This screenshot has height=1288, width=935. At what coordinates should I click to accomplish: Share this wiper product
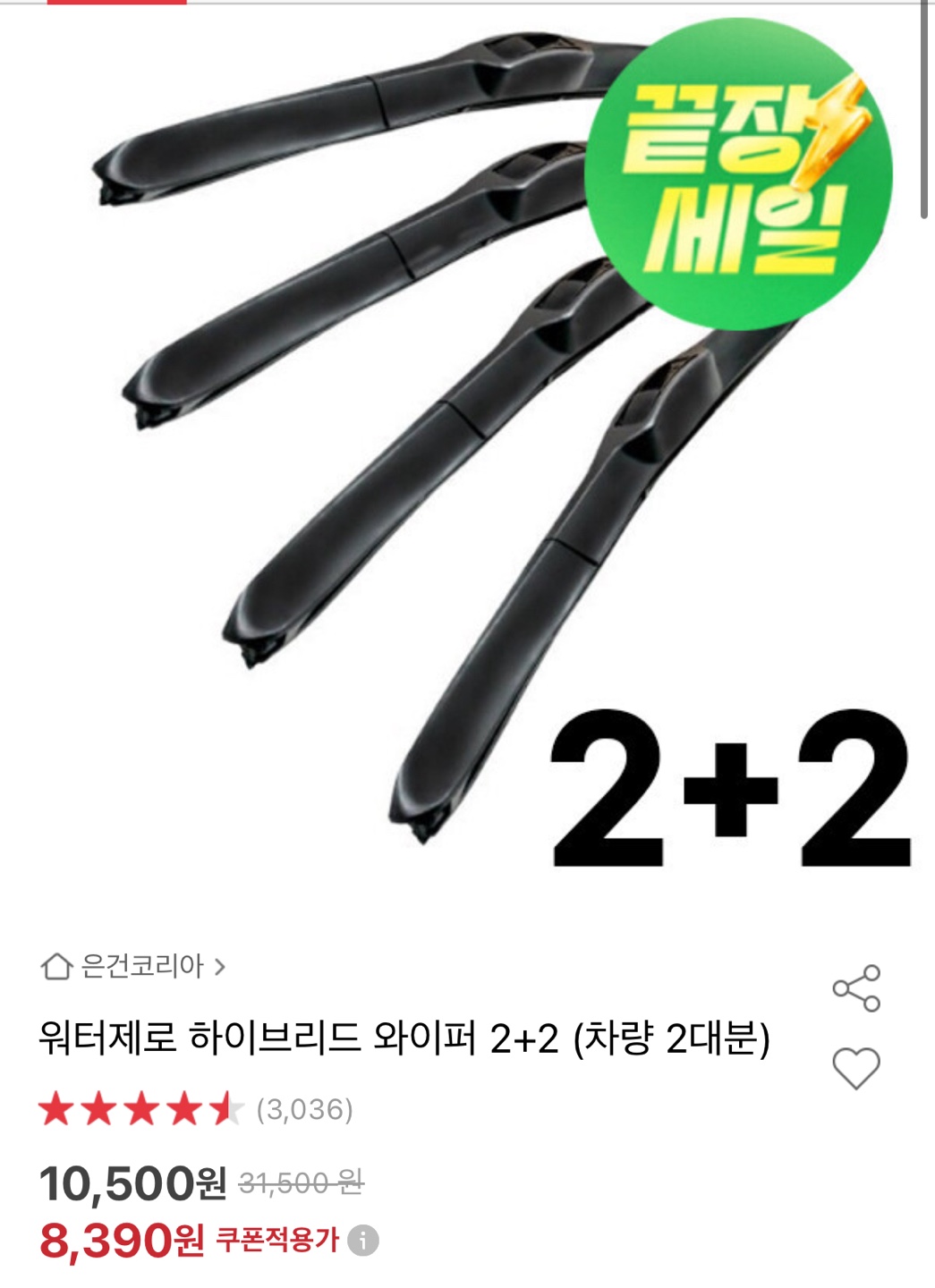click(x=856, y=988)
